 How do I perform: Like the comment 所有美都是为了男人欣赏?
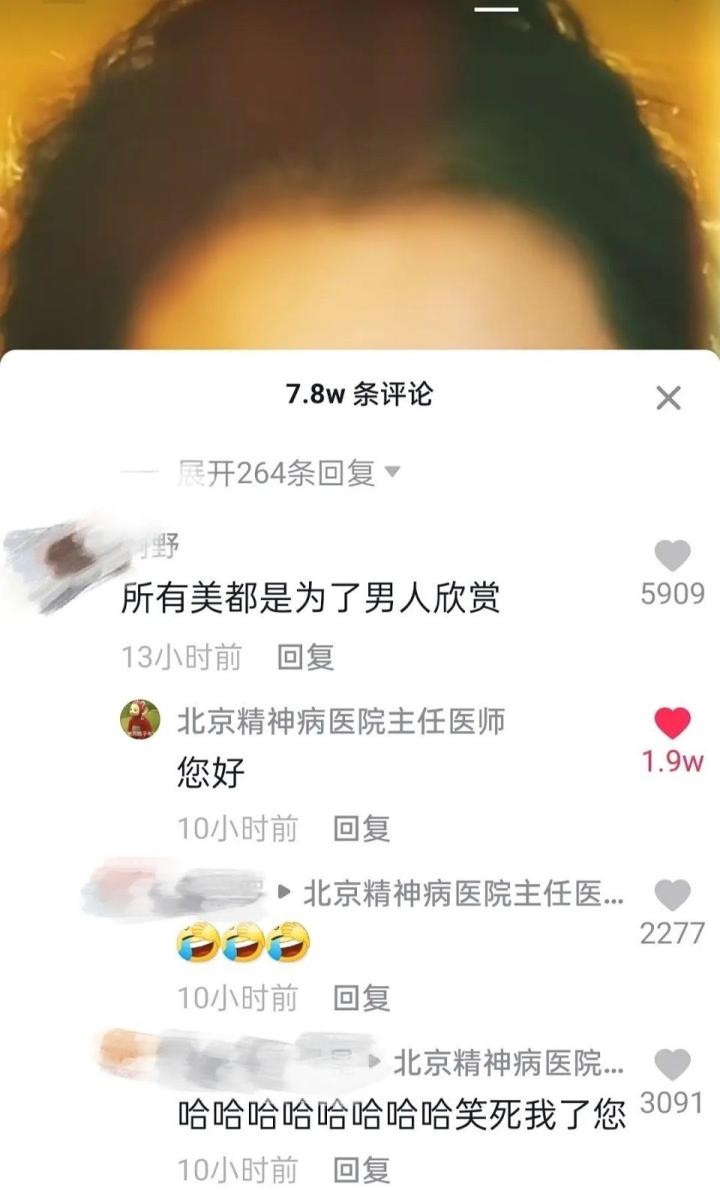pyautogui.click(x=672, y=555)
